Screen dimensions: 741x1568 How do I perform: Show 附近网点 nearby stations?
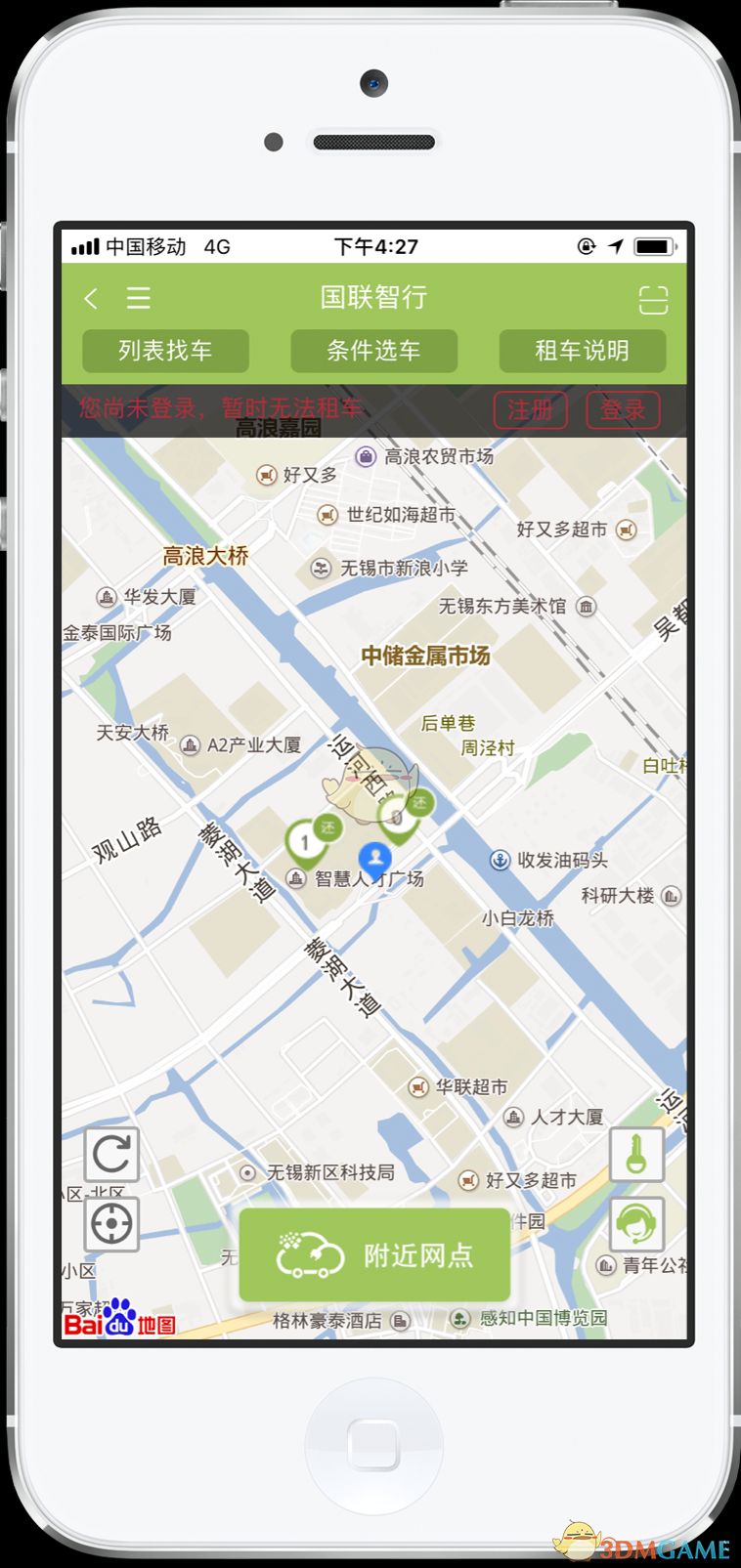pyautogui.click(x=374, y=1255)
